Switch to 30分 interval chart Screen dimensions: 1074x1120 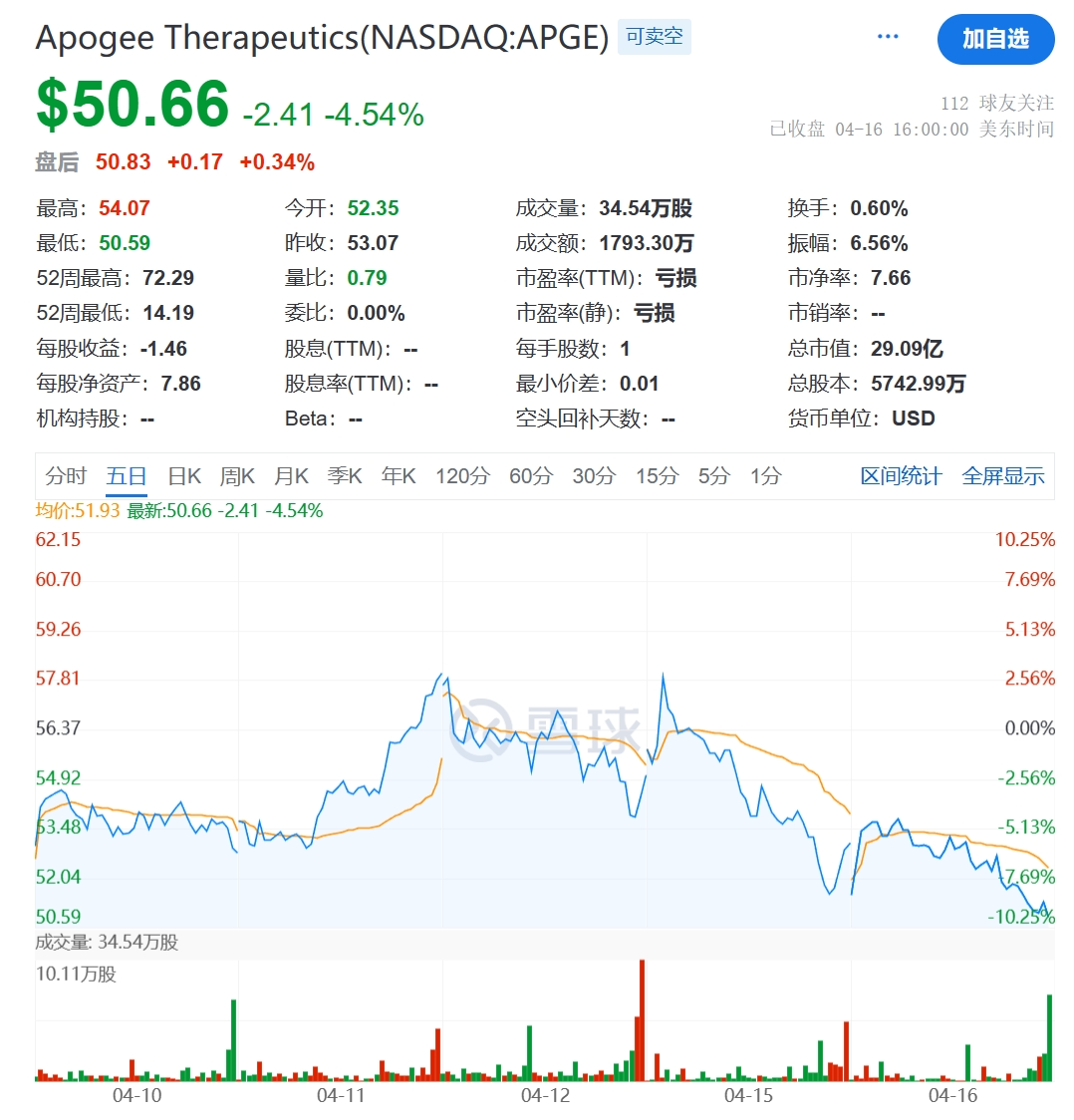click(594, 476)
